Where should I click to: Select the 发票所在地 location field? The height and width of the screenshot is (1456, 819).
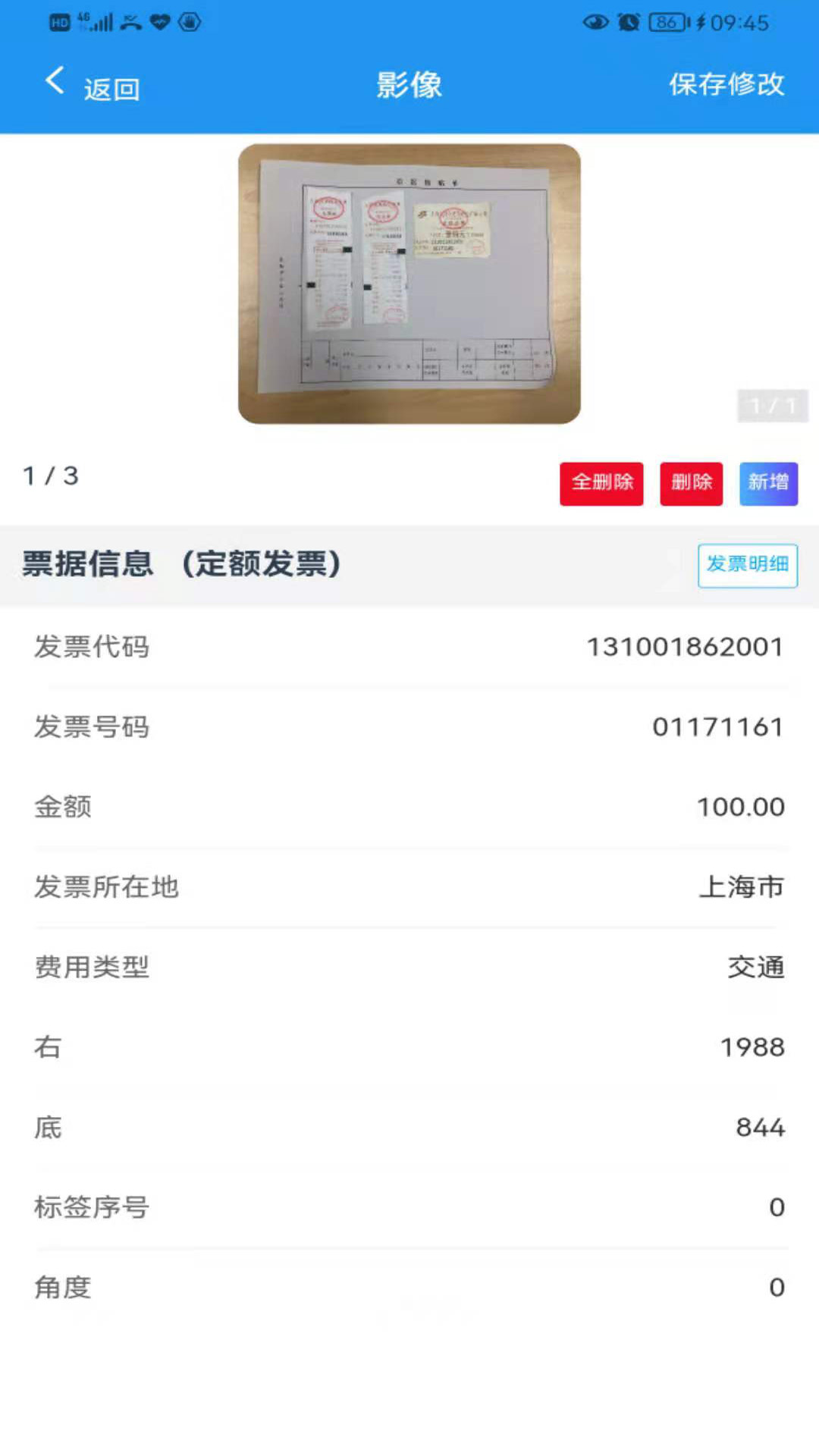click(740, 887)
